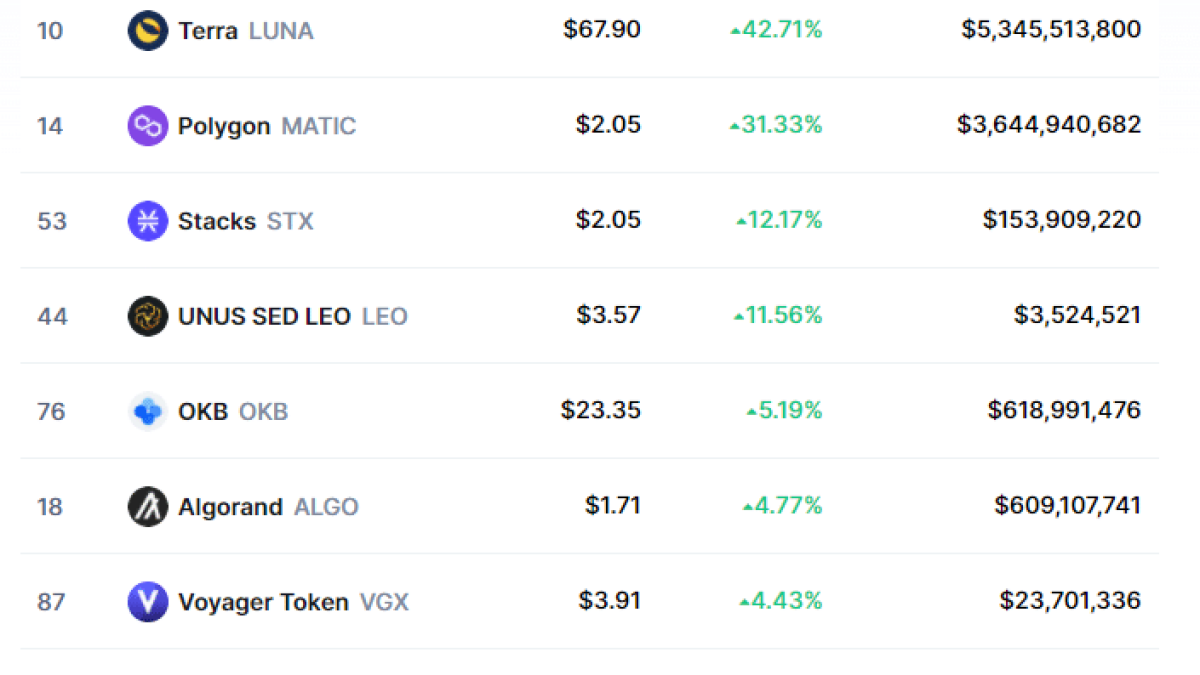The image size is (1200, 675).
Task: Open the Polygon MATIC coin page
Action: [224, 126]
